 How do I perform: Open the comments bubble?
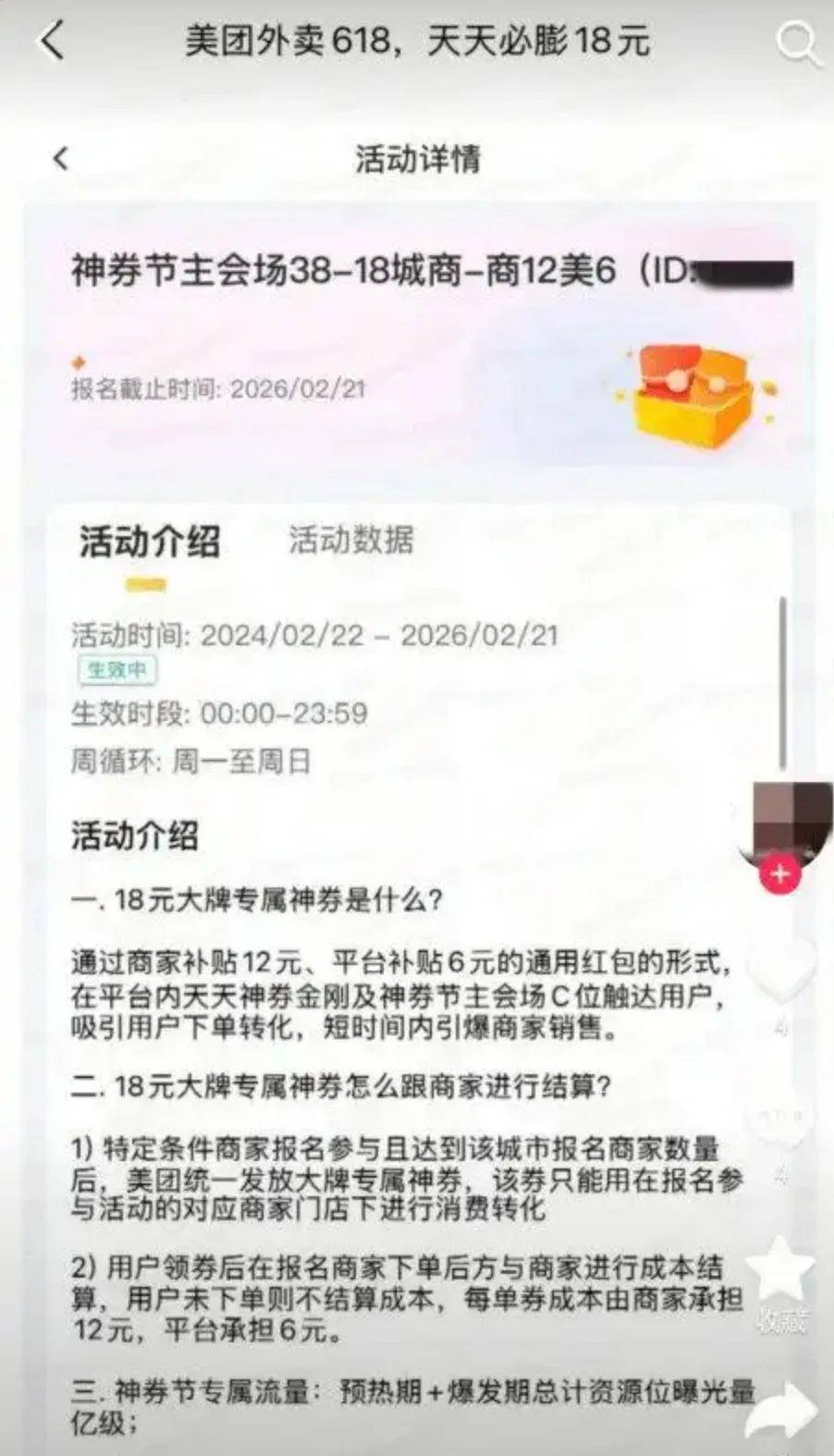click(781, 1120)
